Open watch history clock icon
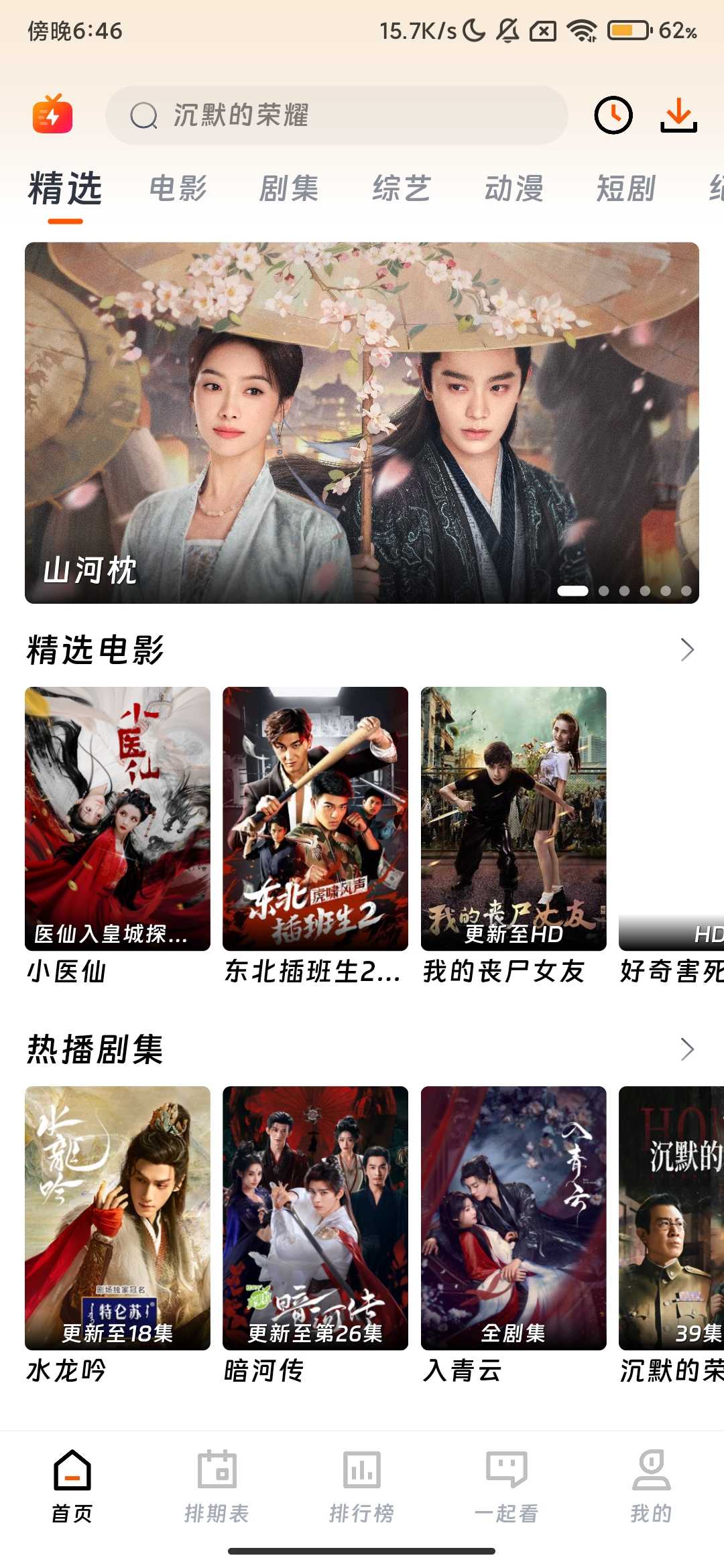This screenshot has height=1568, width=724. pos(613,115)
